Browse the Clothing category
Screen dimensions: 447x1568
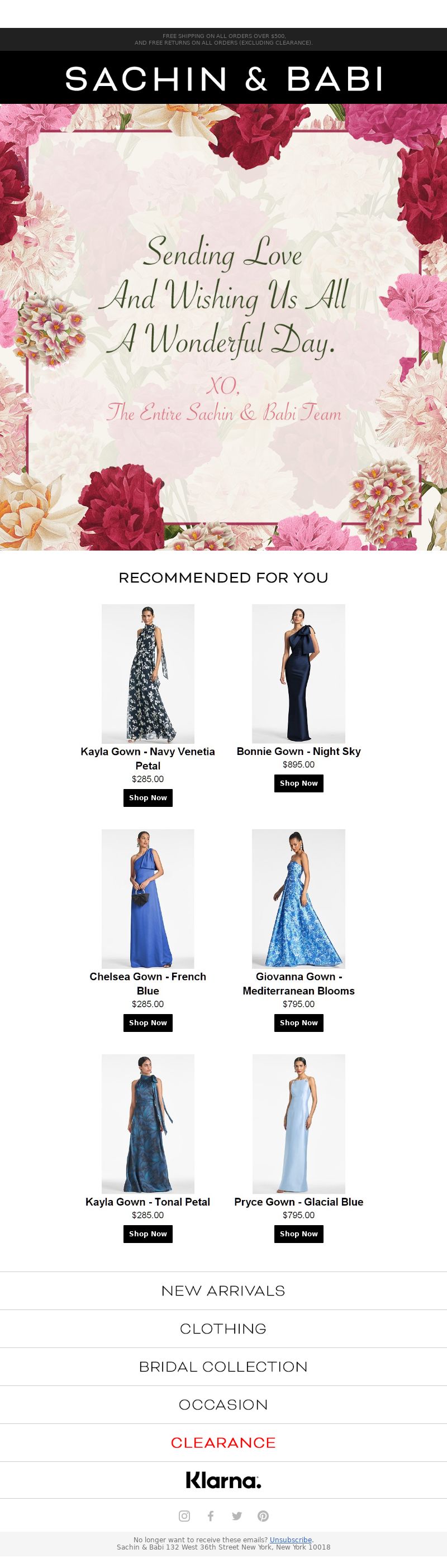223,1328
